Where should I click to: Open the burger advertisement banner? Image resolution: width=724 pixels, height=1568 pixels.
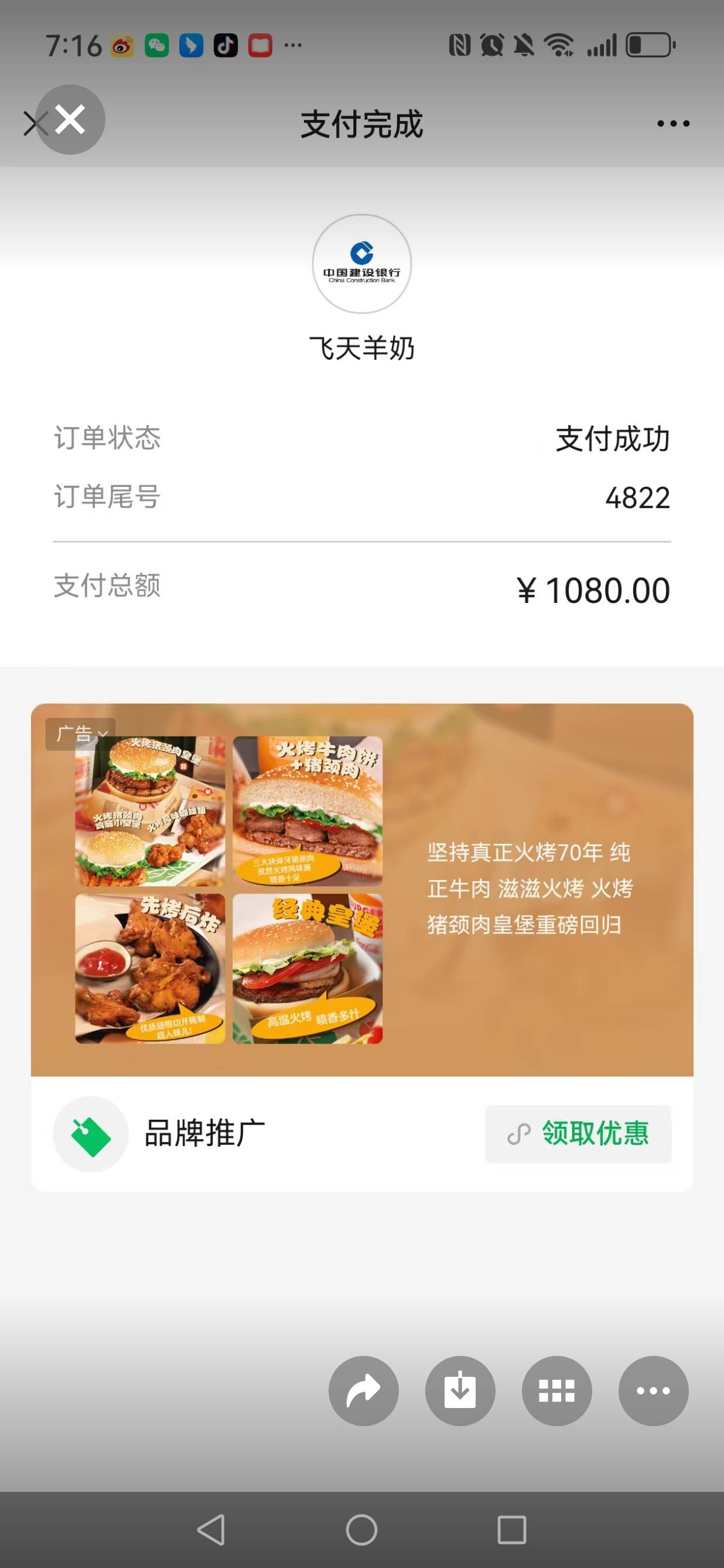pyautogui.click(x=361, y=889)
